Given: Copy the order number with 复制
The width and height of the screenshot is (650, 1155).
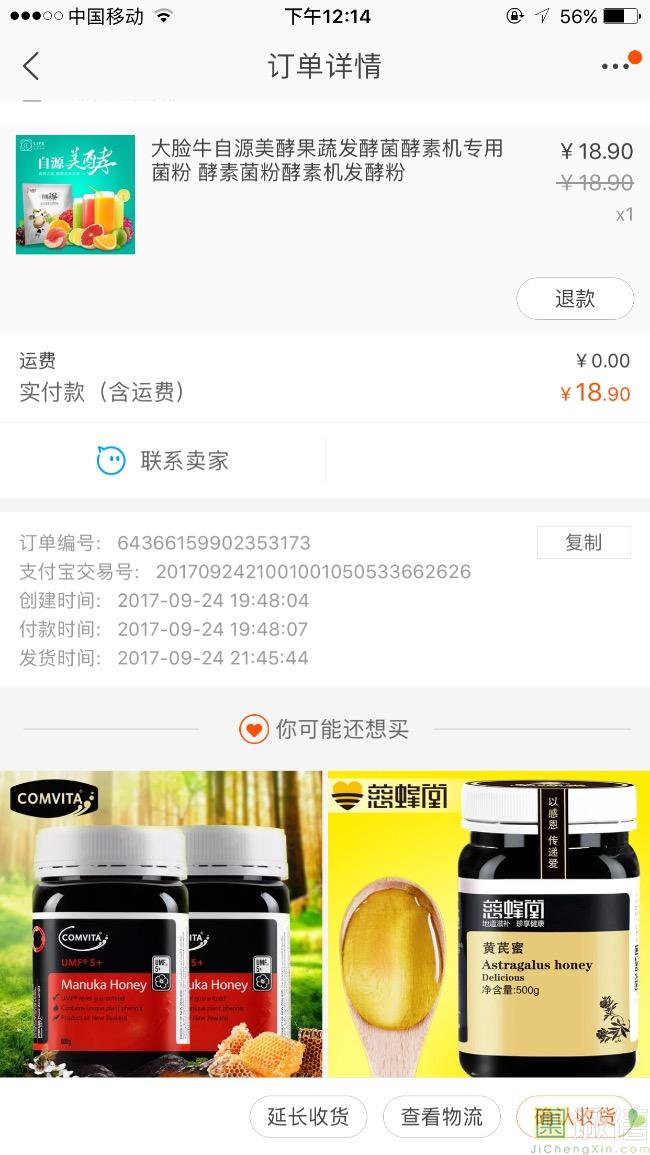Looking at the screenshot, I should (583, 542).
